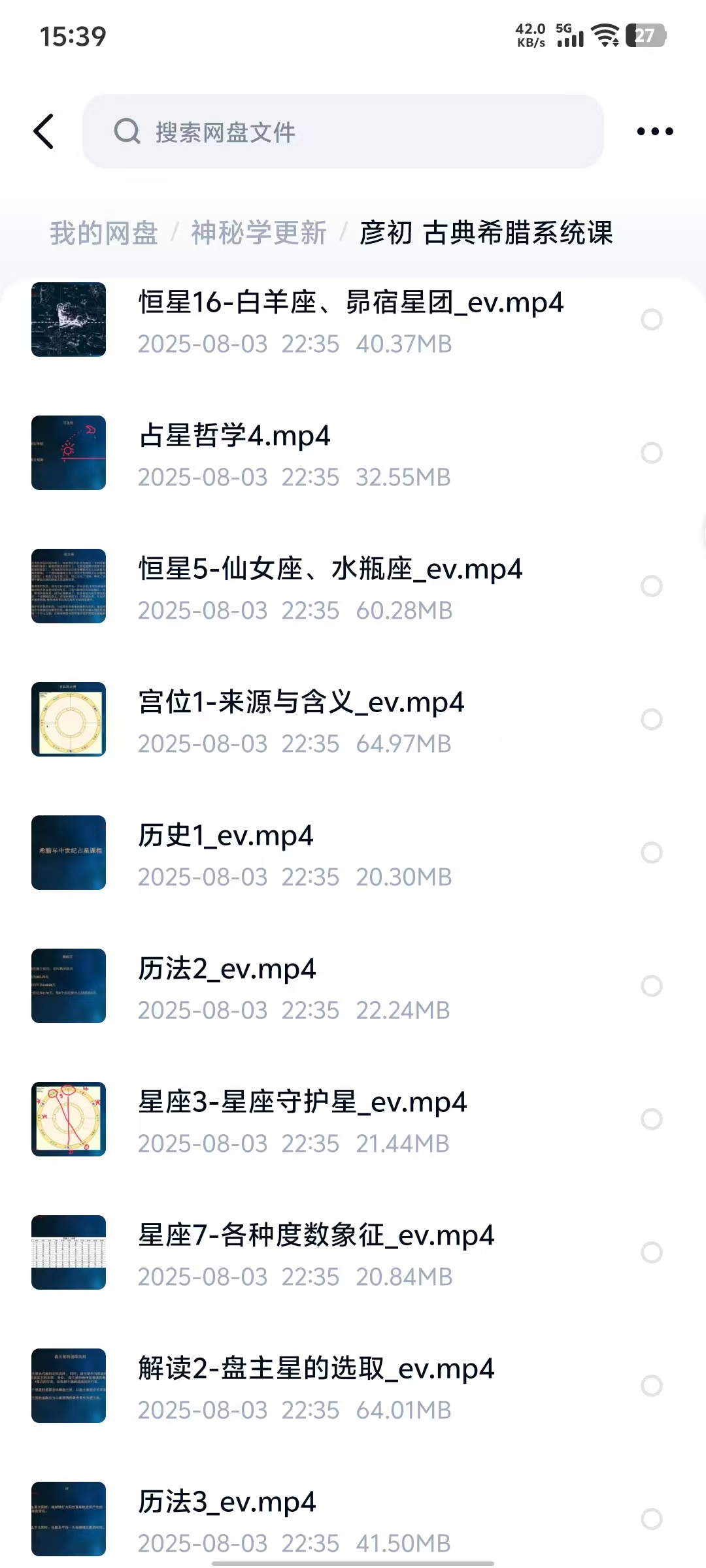Select 宫位1-来源与含义_ev.mp4 using its circle
Viewport: 706px width, 1568px height.
click(x=651, y=719)
